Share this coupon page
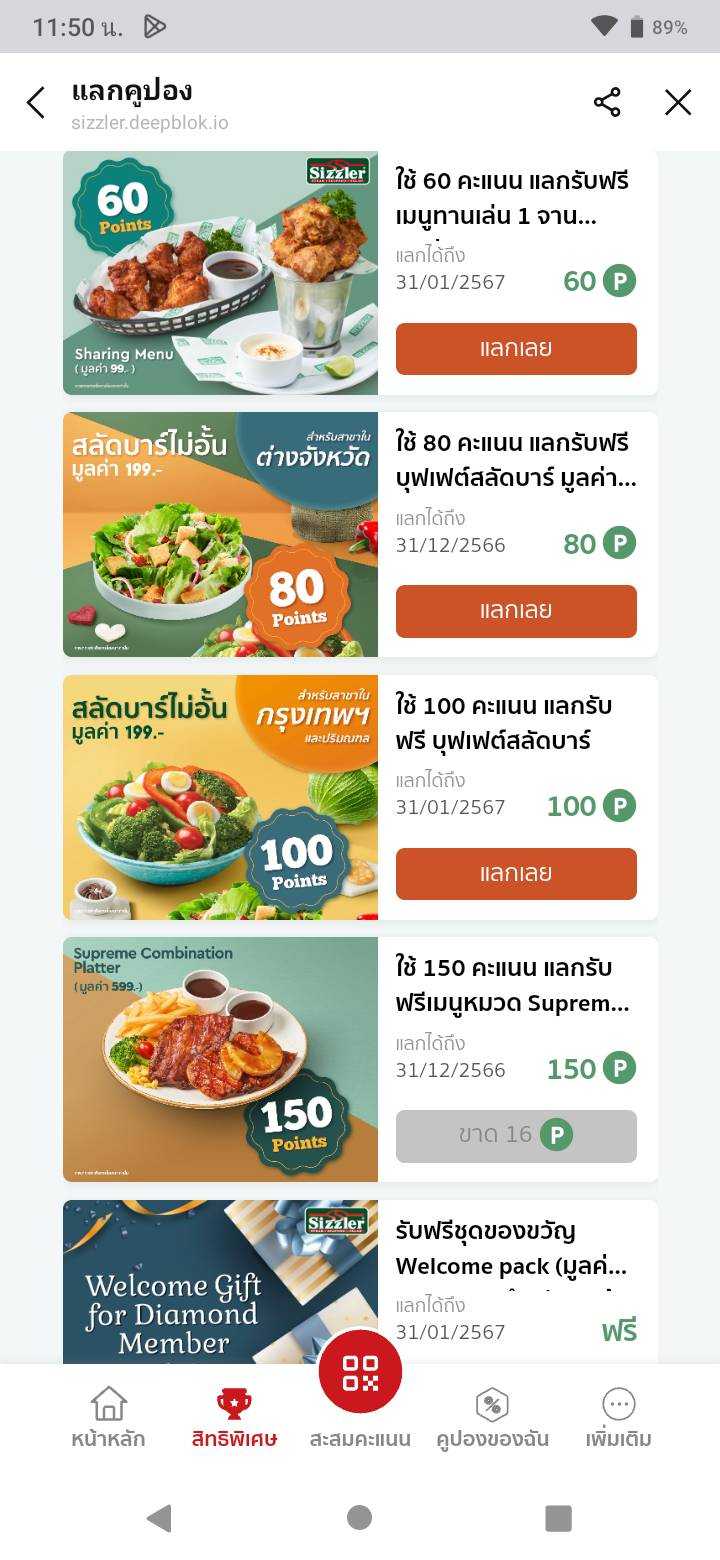The width and height of the screenshot is (720, 1560). (607, 102)
